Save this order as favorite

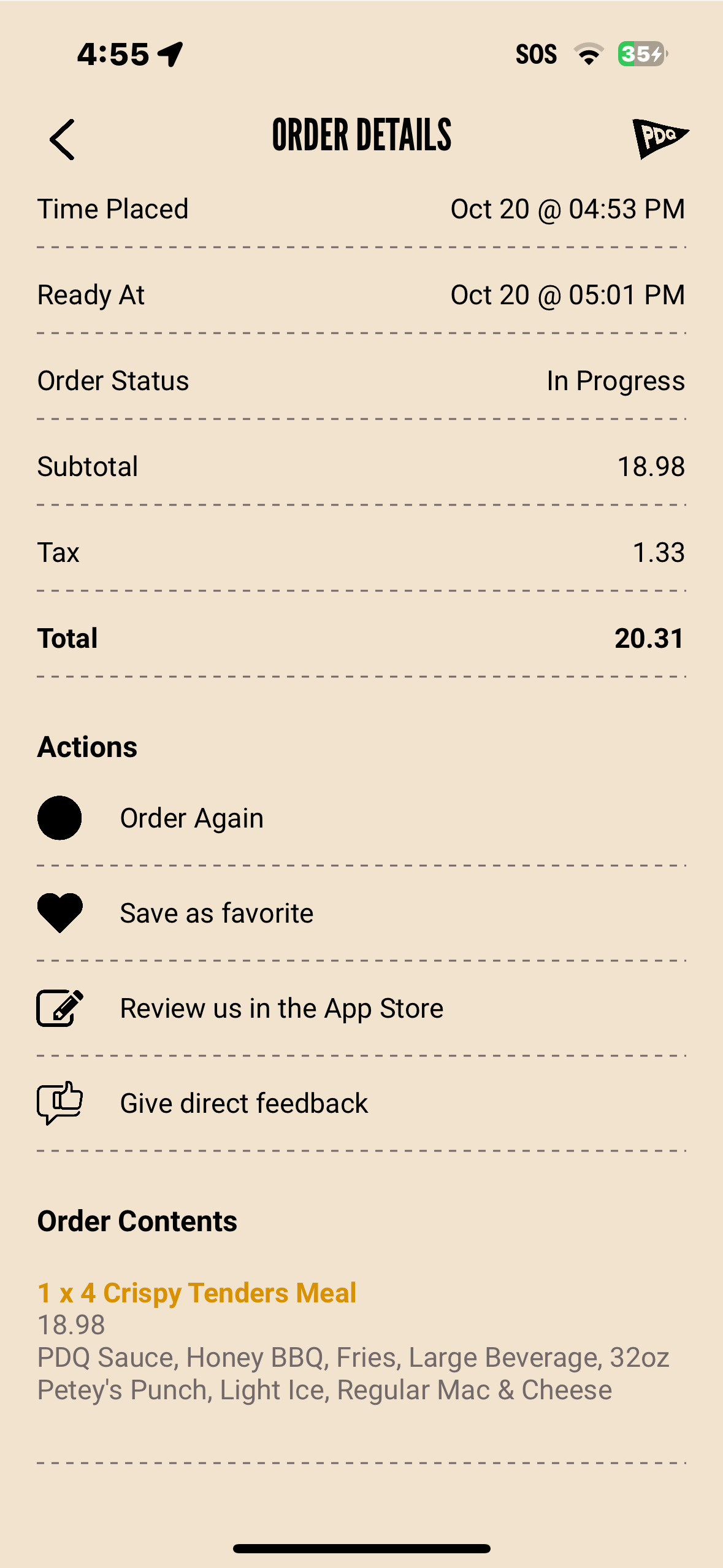point(216,913)
